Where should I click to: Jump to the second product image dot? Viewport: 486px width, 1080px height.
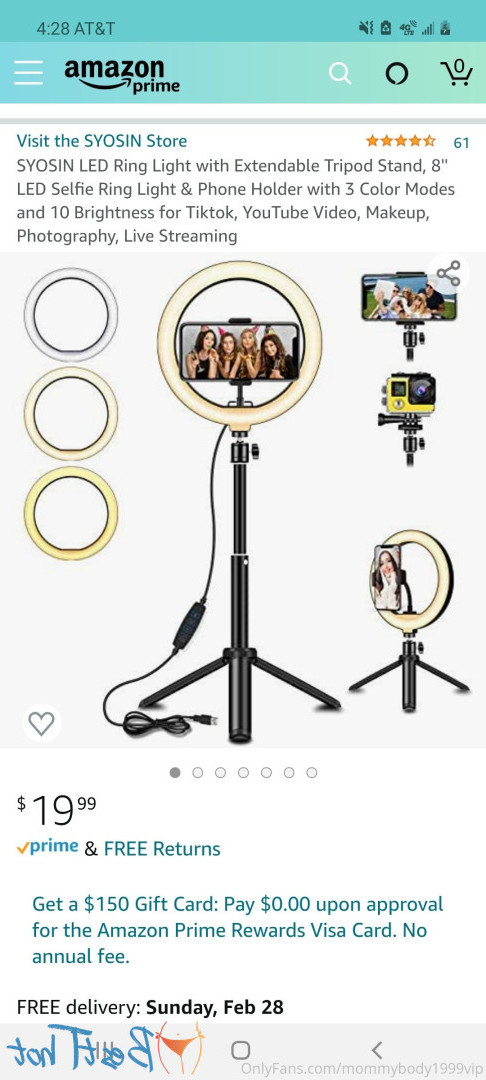click(x=198, y=773)
